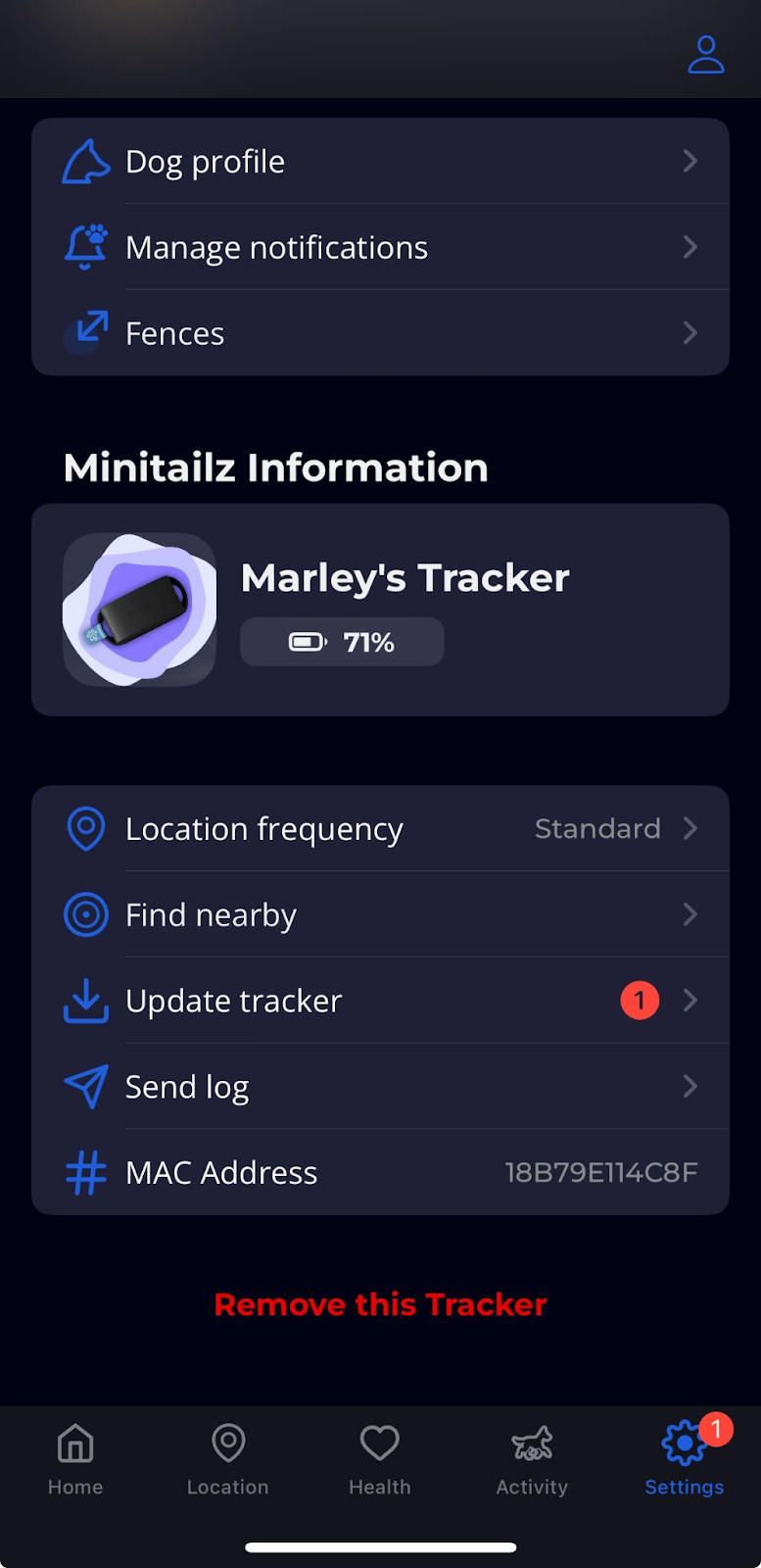Open Dog profile settings
The width and height of the screenshot is (761, 1568).
(x=380, y=162)
